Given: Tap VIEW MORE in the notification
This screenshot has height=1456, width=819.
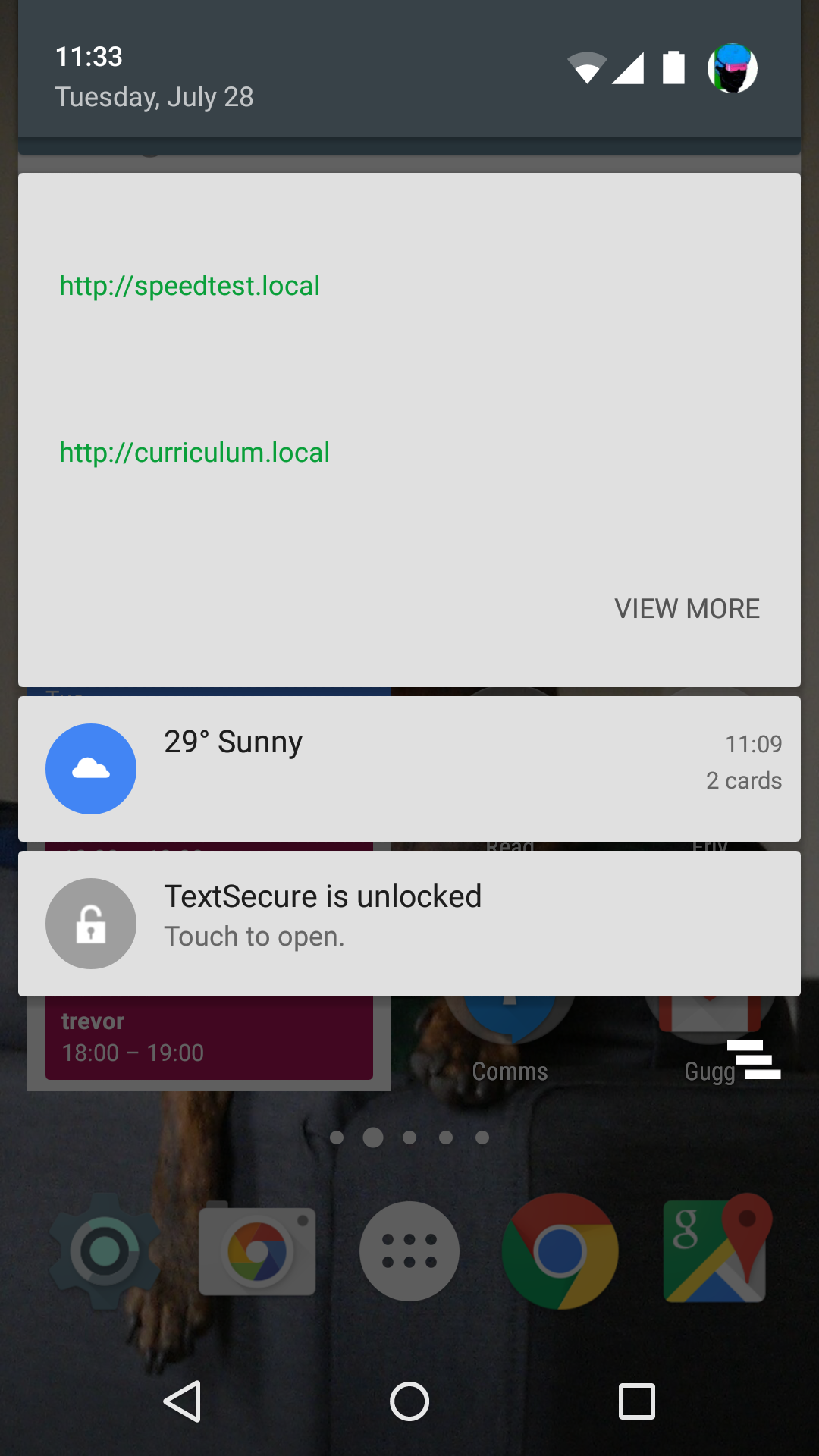Looking at the screenshot, I should (x=687, y=608).
